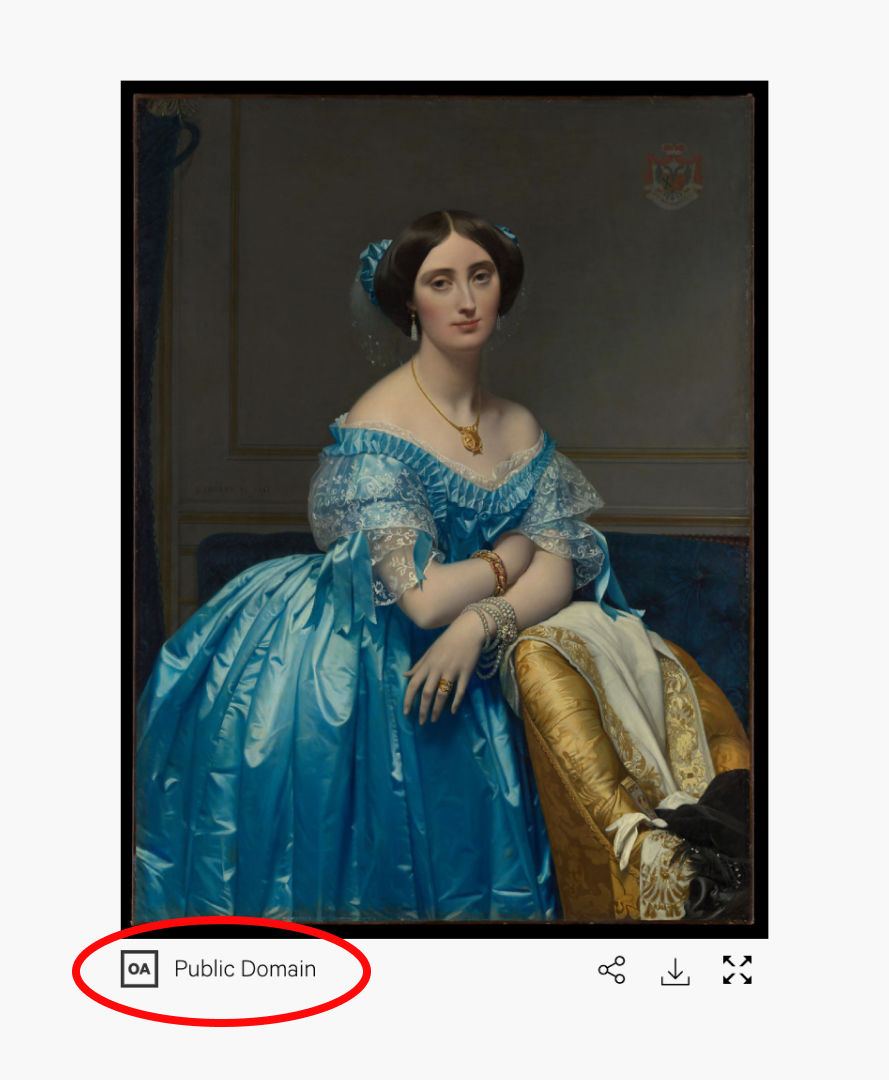
Task: Download the artwork image
Action: (x=675, y=971)
